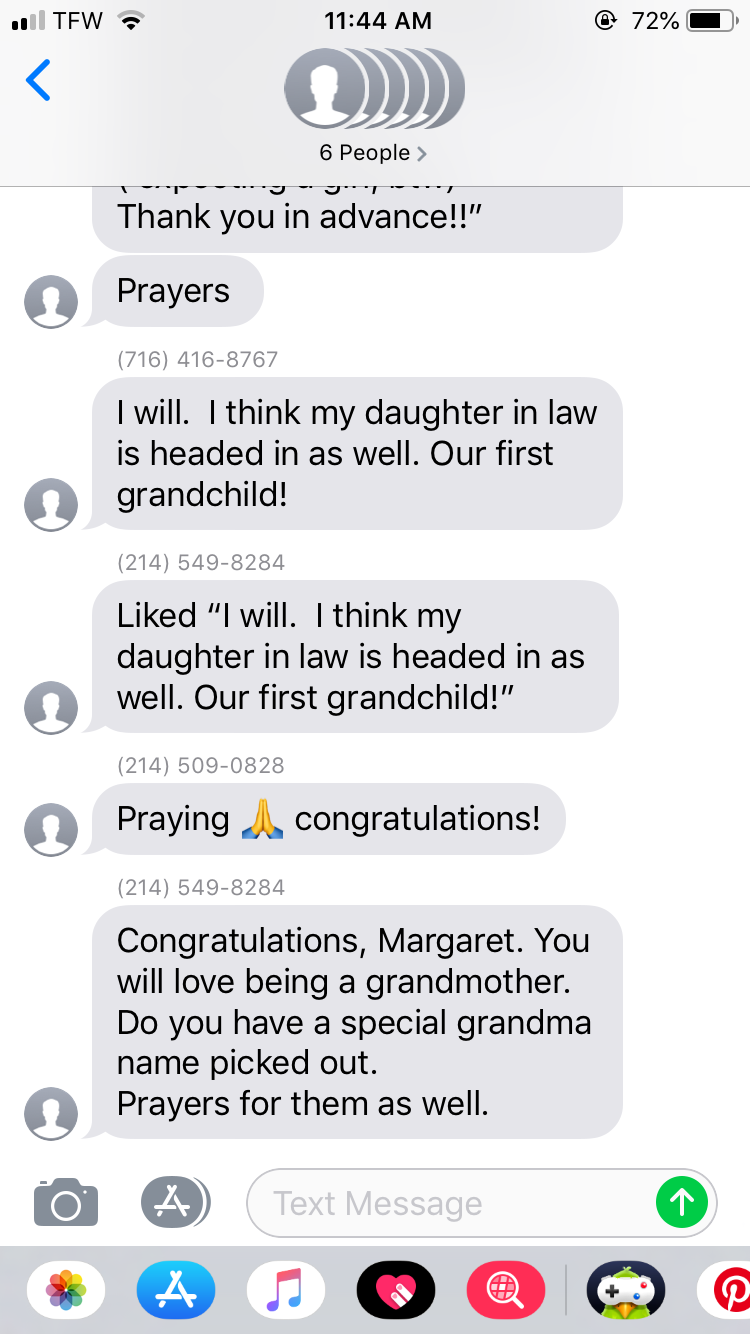This screenshot has width=750, height=1334.
Task: Open the App Store in the app drawer
Action: (x=176, y=1291)
